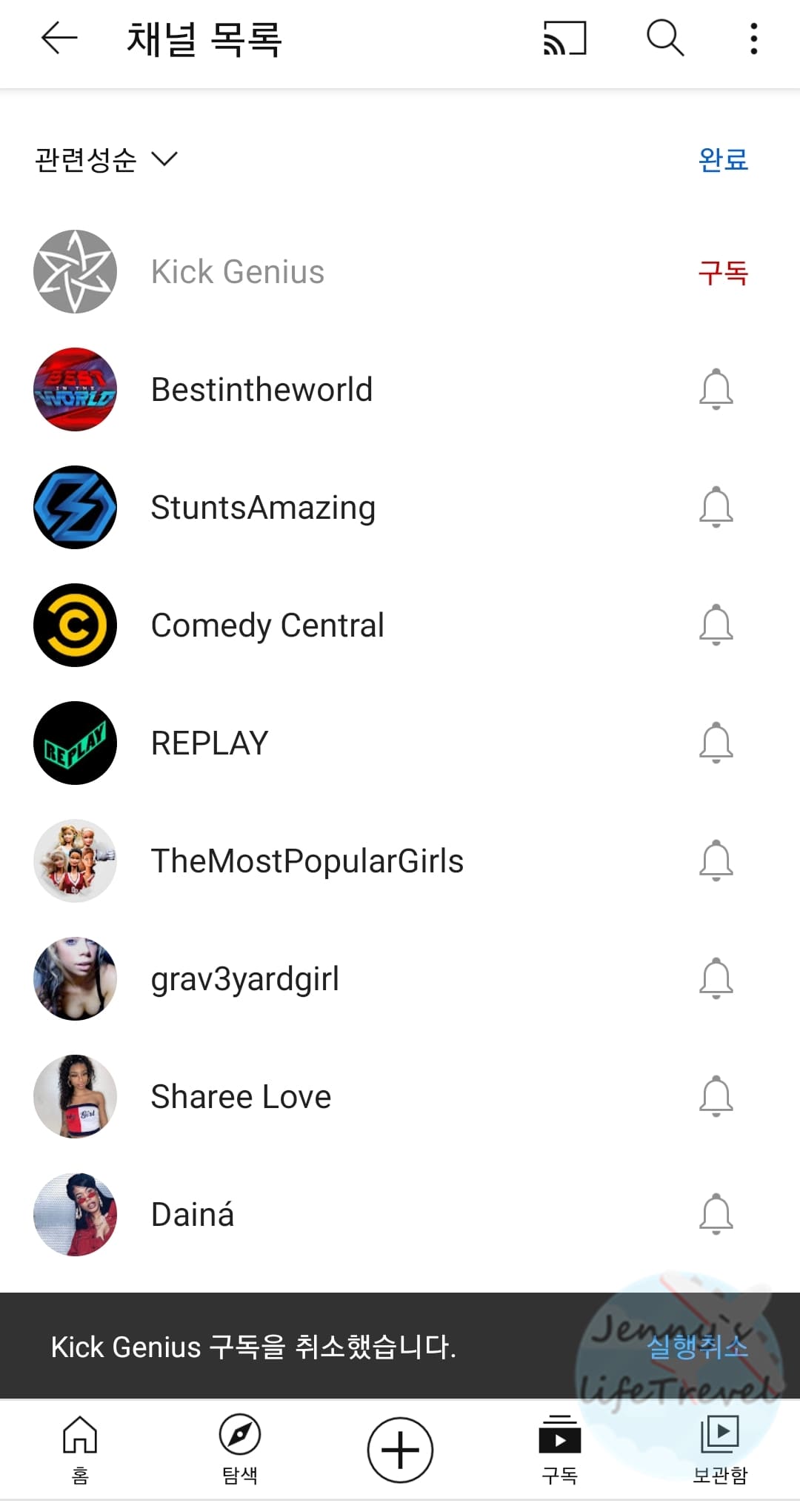
Task: Tap the cast to device icon
Action: [564, 38]
